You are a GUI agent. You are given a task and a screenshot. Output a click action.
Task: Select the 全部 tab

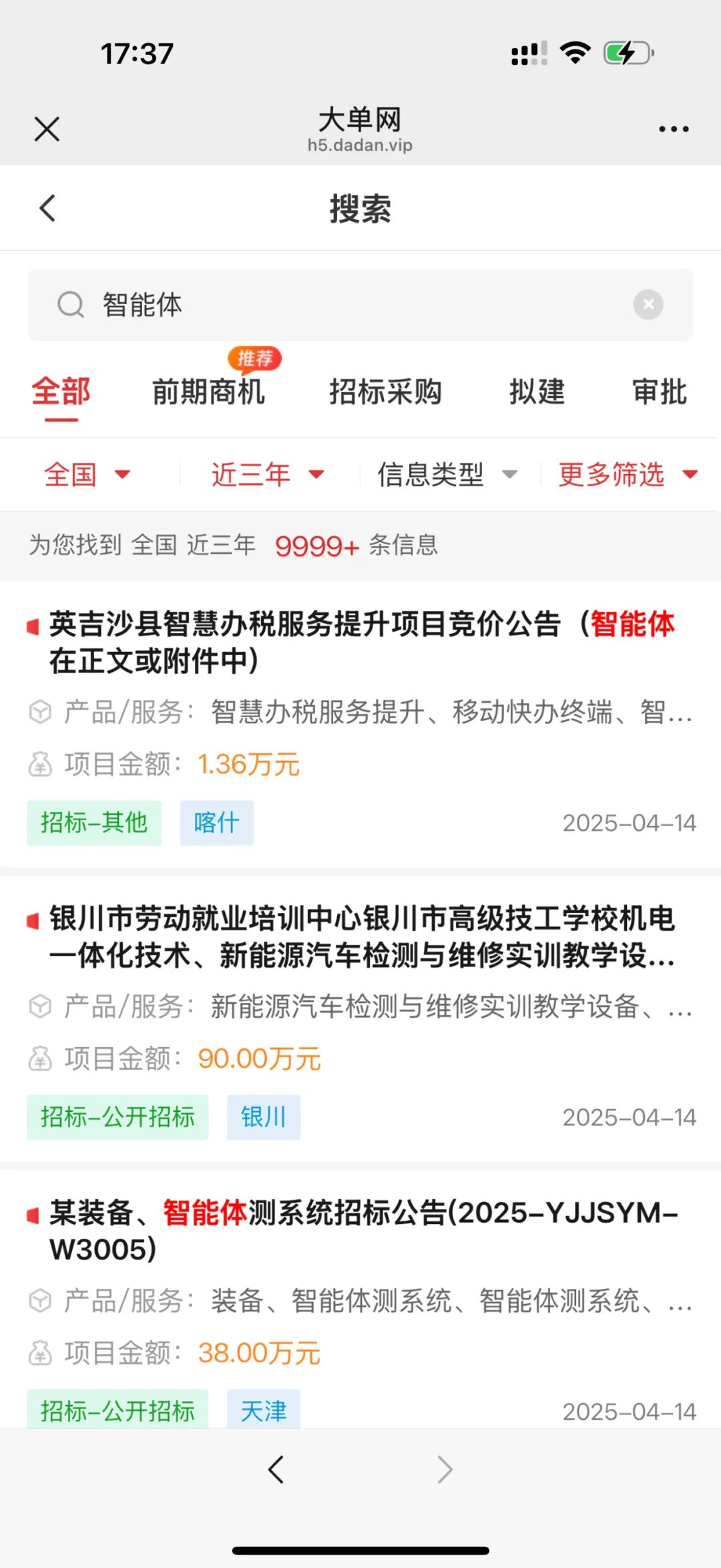61,392
